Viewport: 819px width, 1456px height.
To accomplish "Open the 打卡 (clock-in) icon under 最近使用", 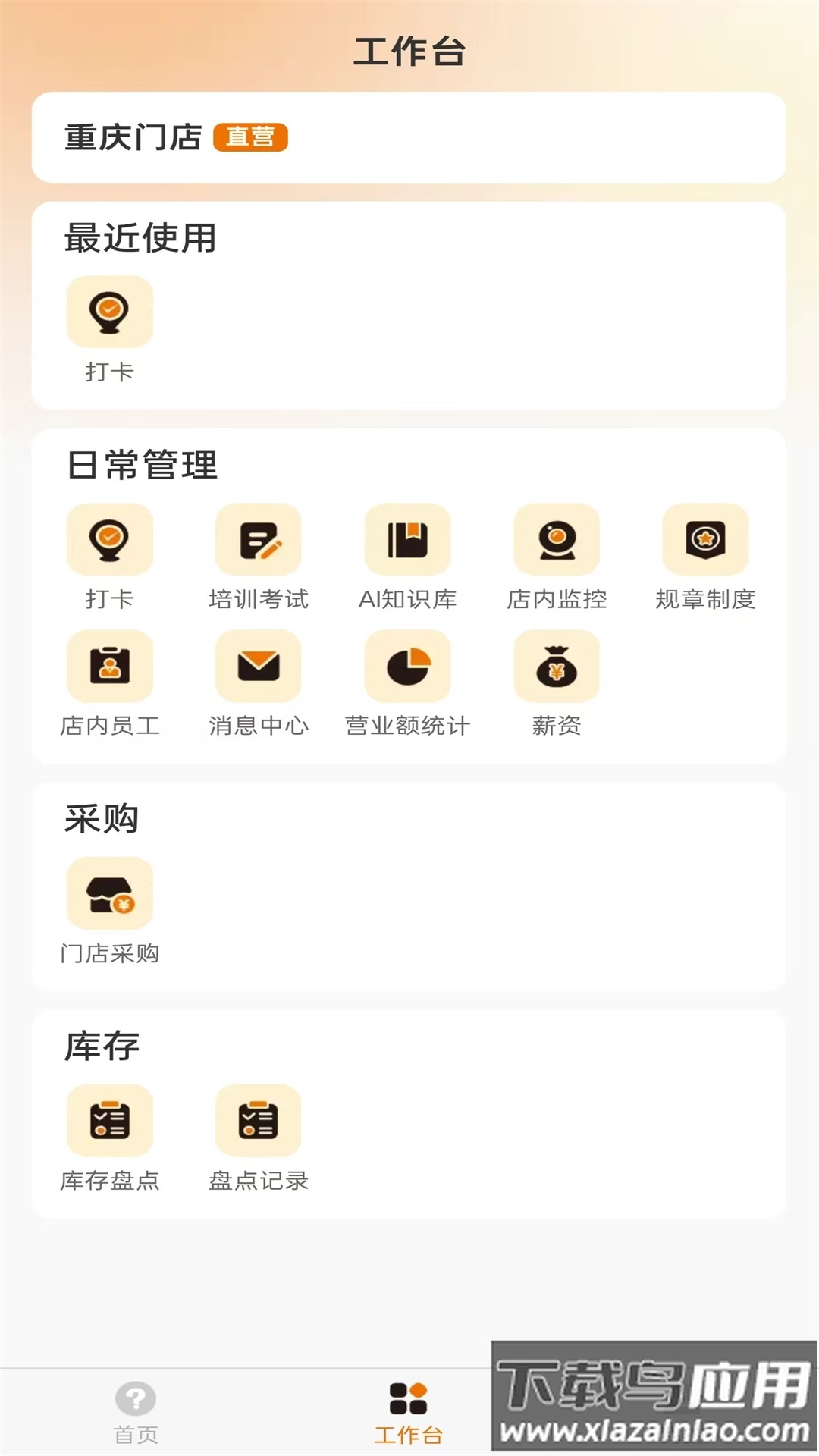I will [110, 312].
